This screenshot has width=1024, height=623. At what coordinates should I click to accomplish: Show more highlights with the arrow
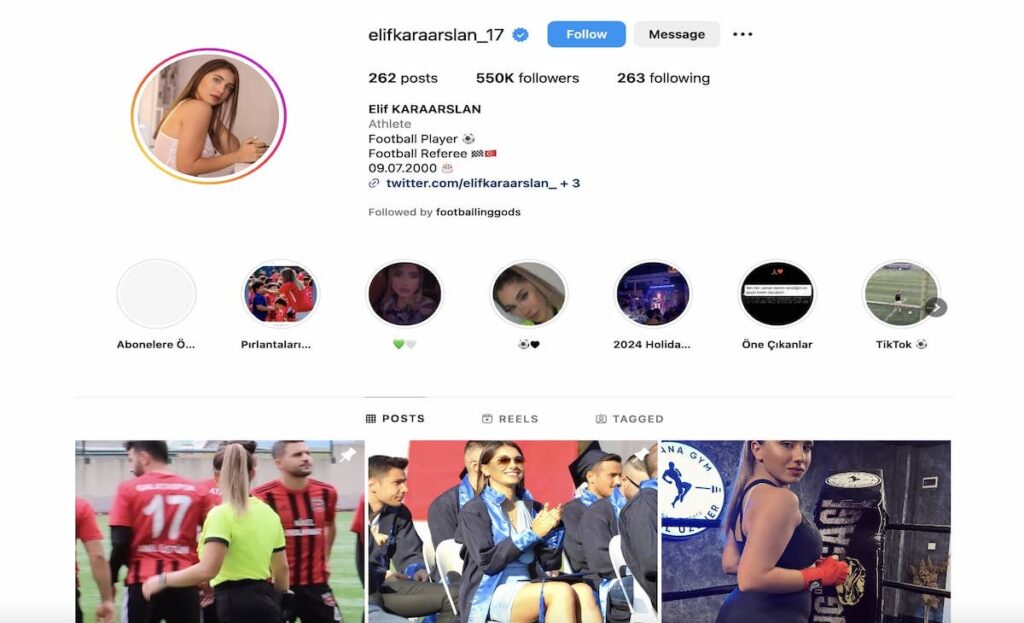936,307
